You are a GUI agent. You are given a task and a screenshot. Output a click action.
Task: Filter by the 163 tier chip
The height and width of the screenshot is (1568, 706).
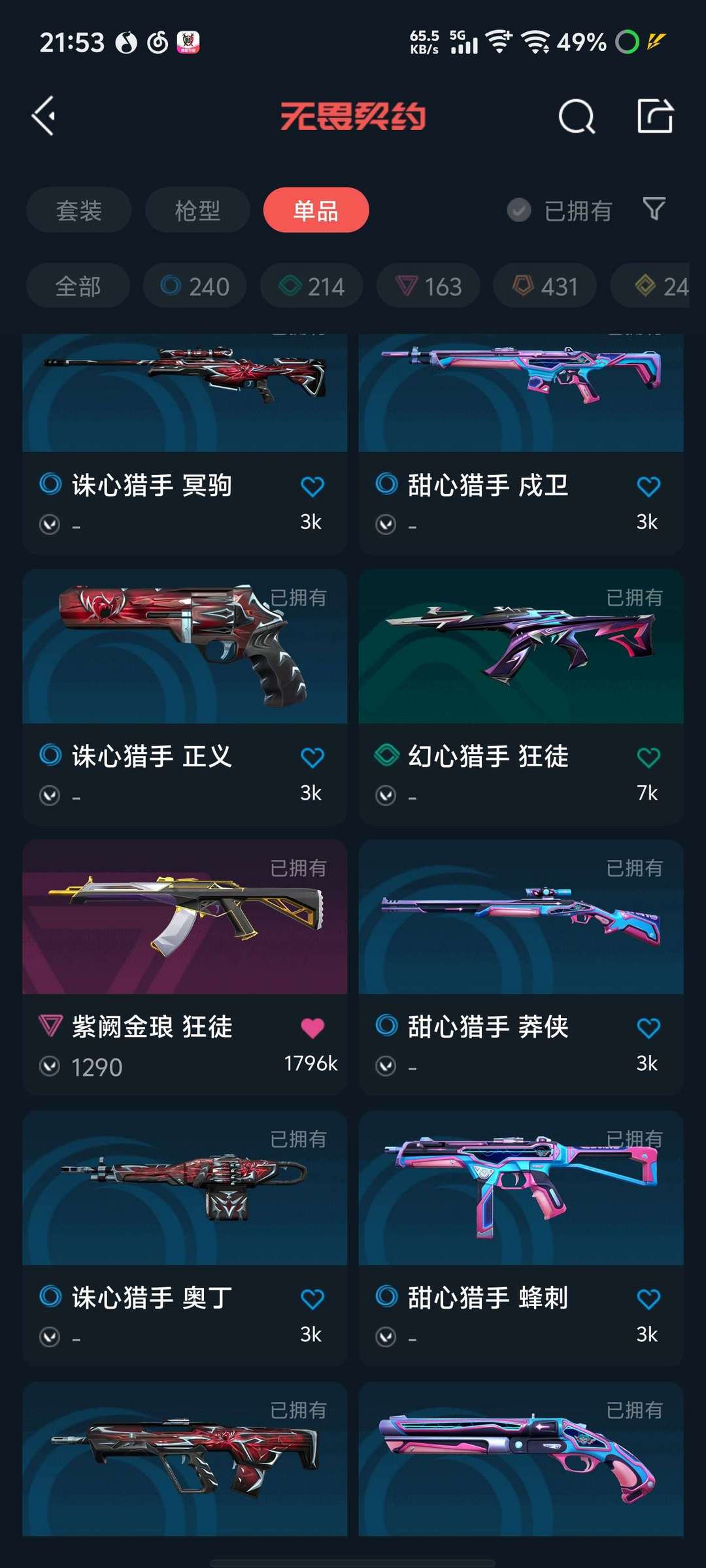pos(428,286)
